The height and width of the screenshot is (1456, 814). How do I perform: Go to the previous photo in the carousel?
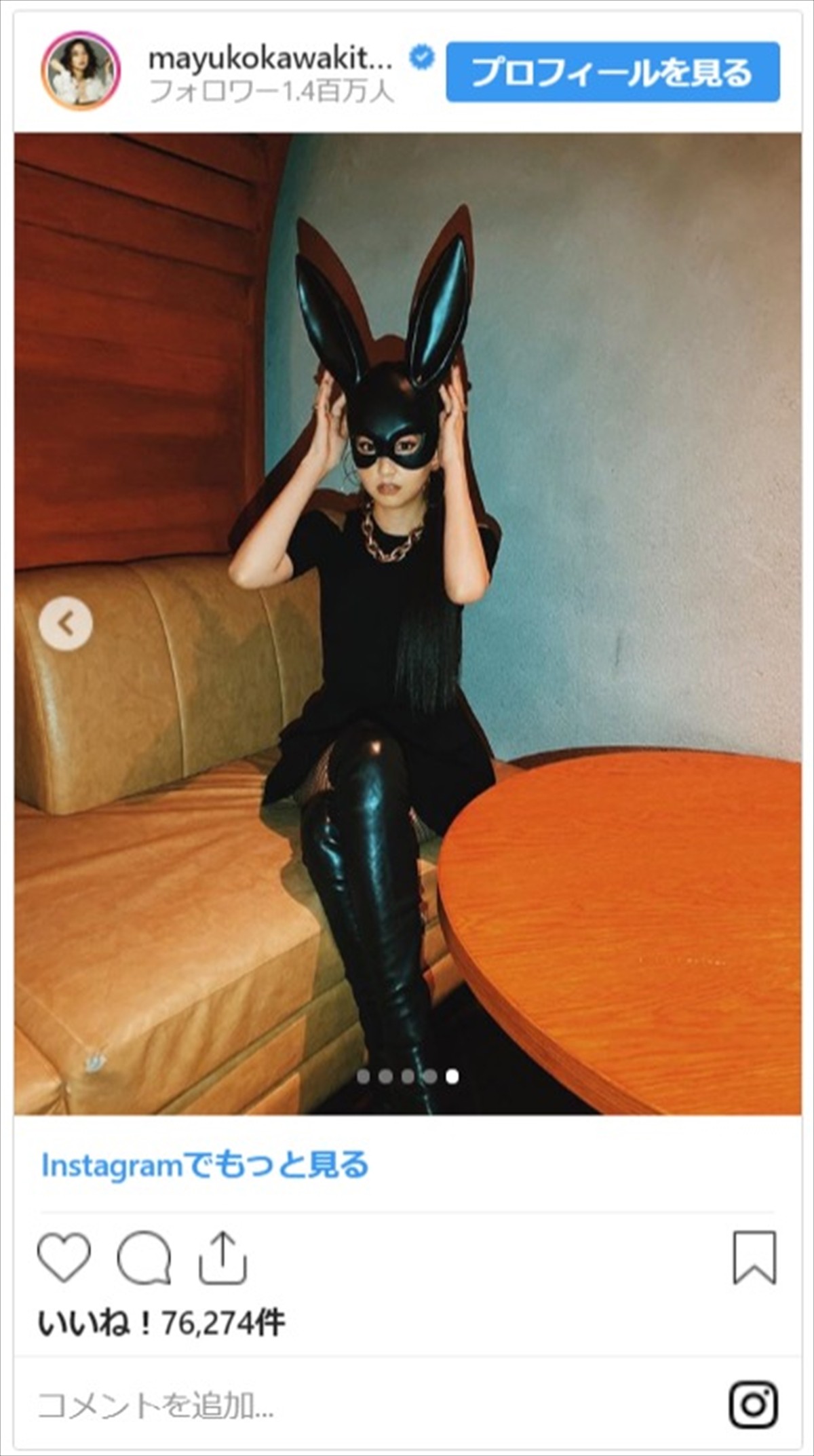[66, 623]
